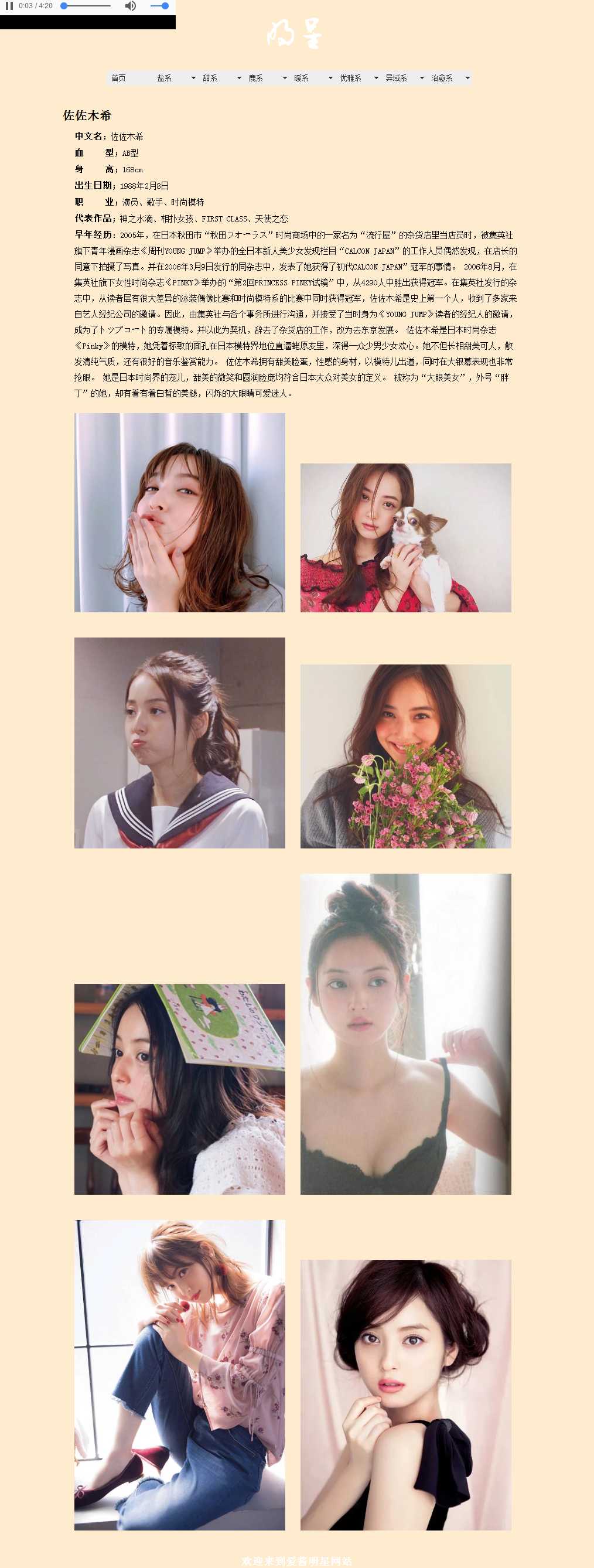Screen dimensions: 594x1568
Task: Tap the audio volume slider
Action: [x=159, y=6]
